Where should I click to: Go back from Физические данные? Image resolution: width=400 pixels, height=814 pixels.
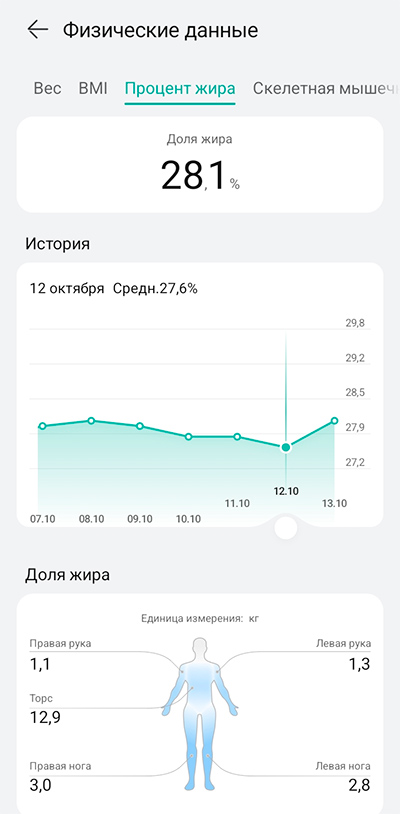tap(37, 30)
